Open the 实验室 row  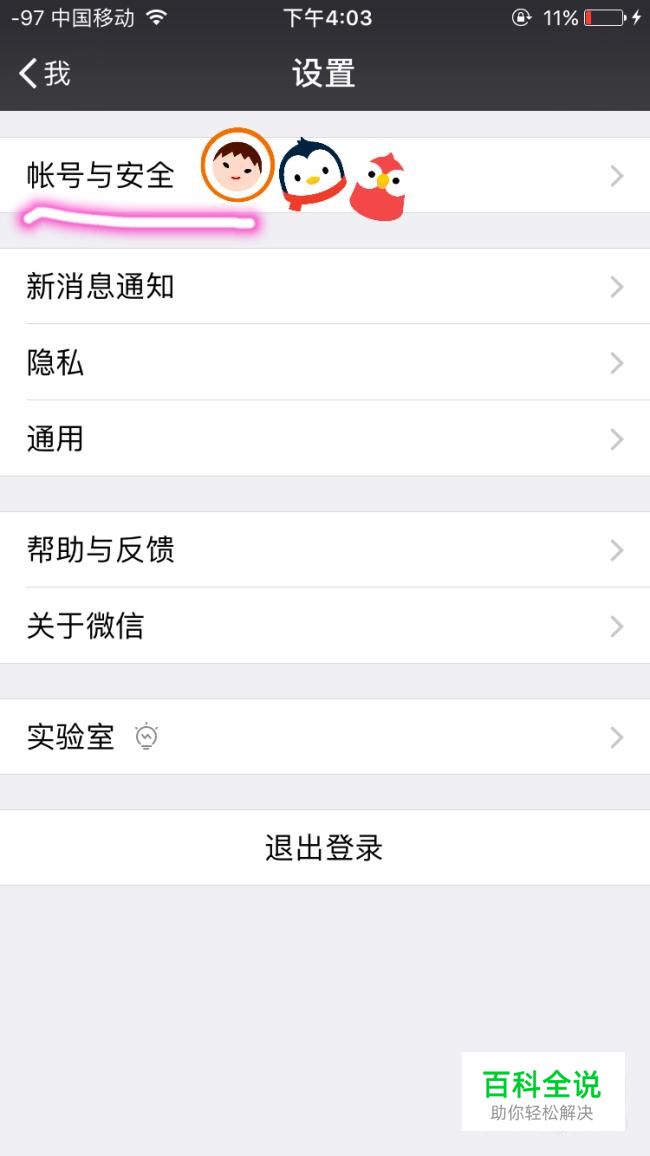coord(325,737)
